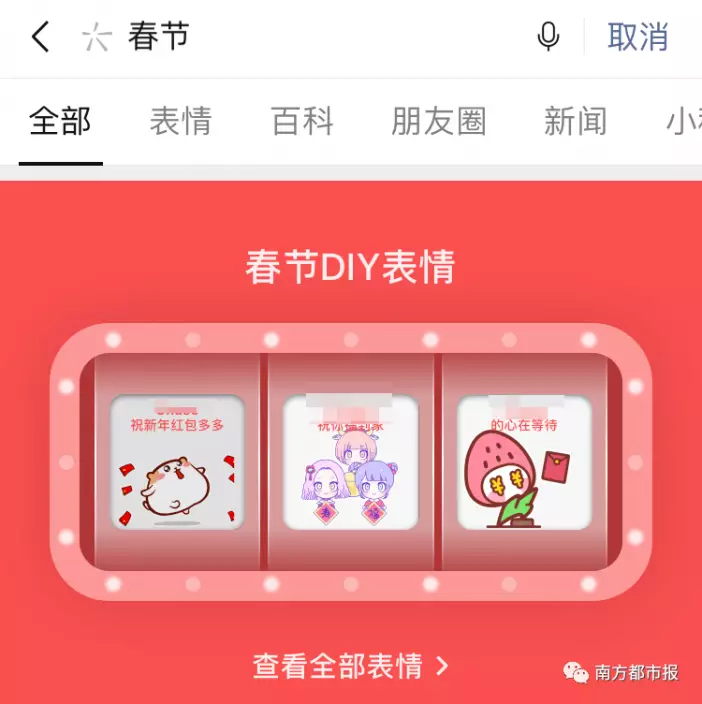Image resolution: width=702 pixels, height=704 pixels.
Task: View all stickers via 查看全部表情
Action: [350, 666]
